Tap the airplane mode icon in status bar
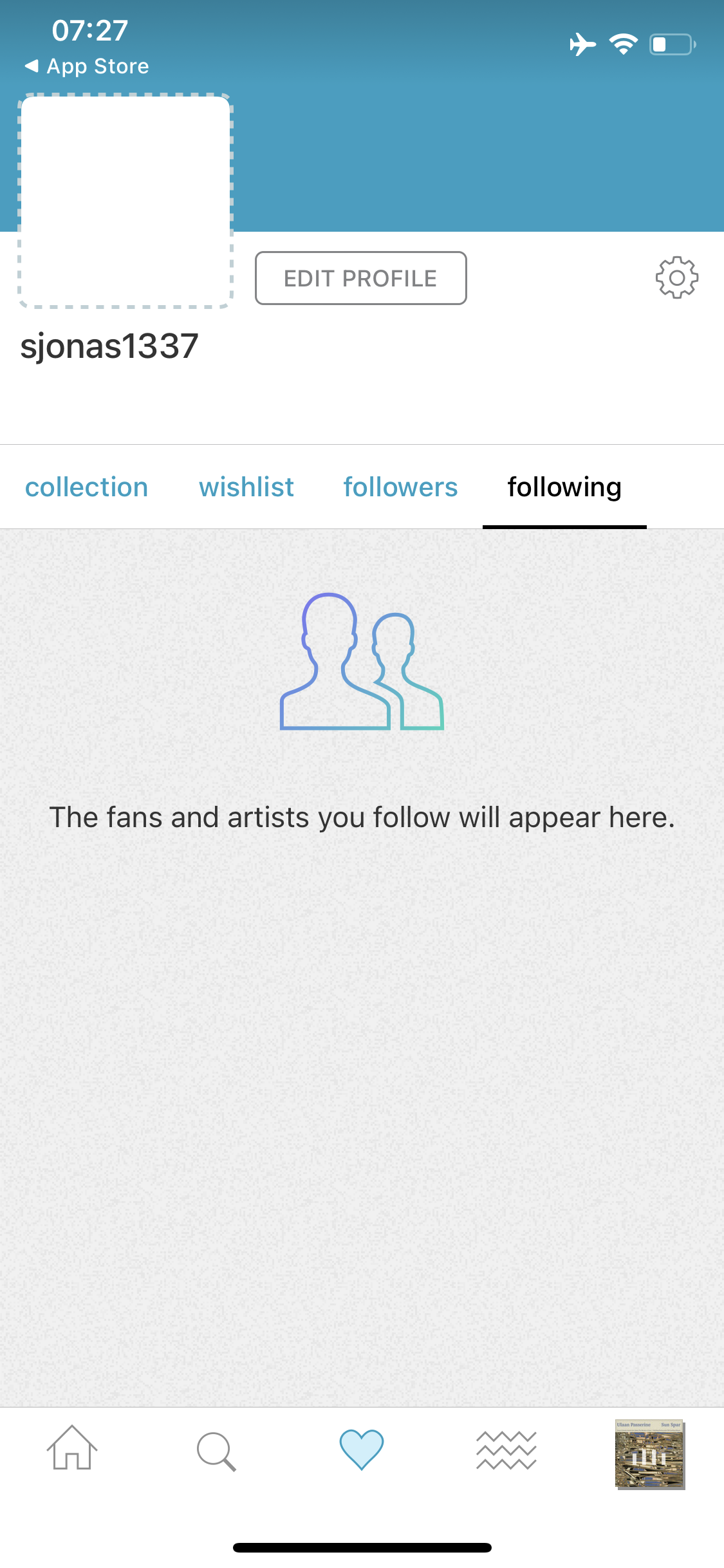 (581, 43)
